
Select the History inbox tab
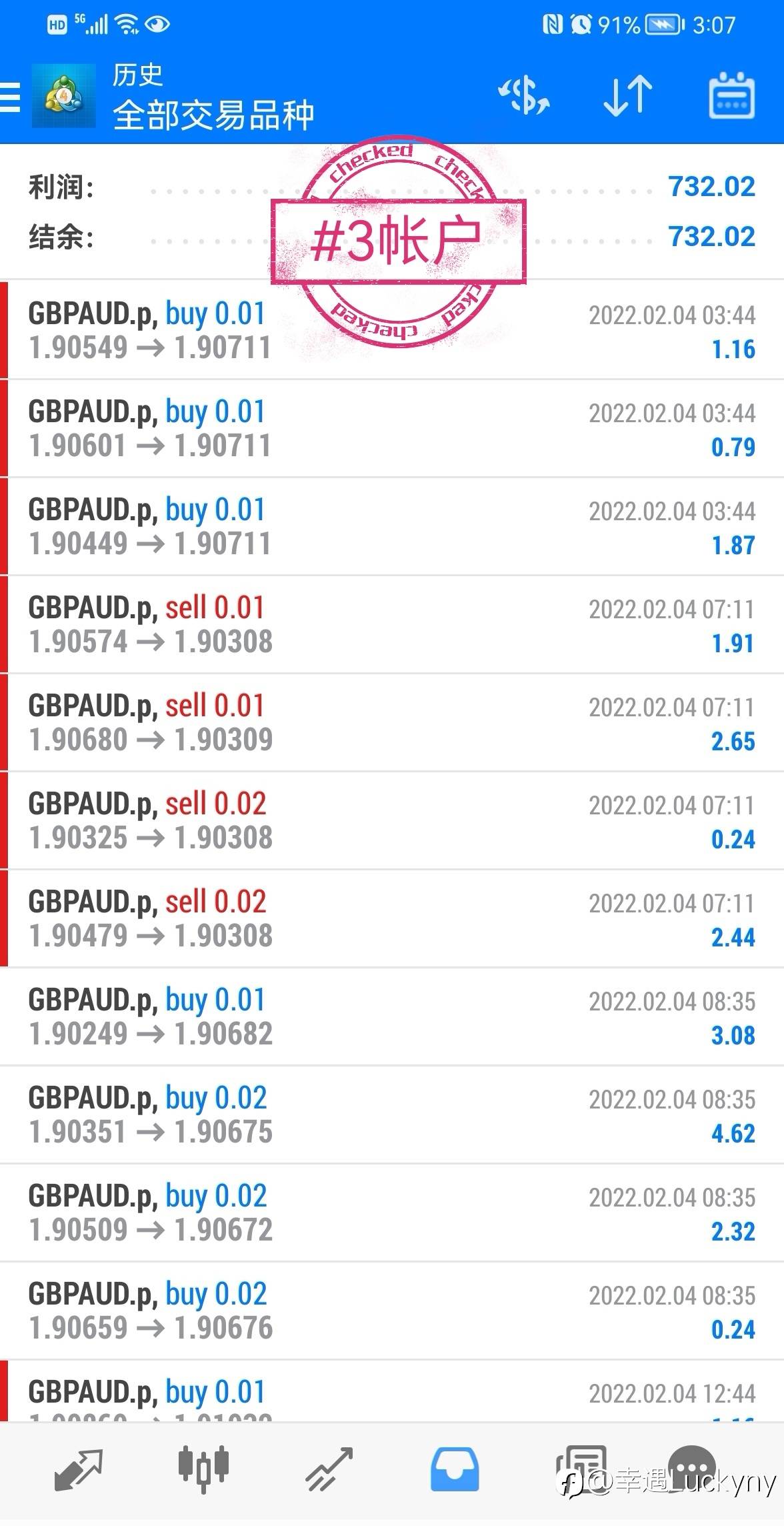point(454,1470)
